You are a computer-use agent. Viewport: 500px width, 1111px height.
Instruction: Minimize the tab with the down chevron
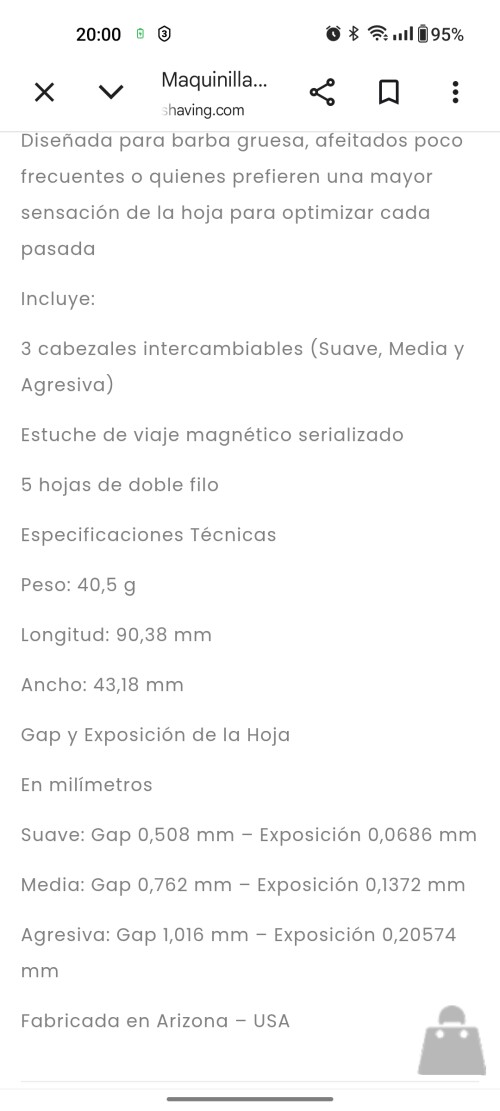tap(110, 92)
